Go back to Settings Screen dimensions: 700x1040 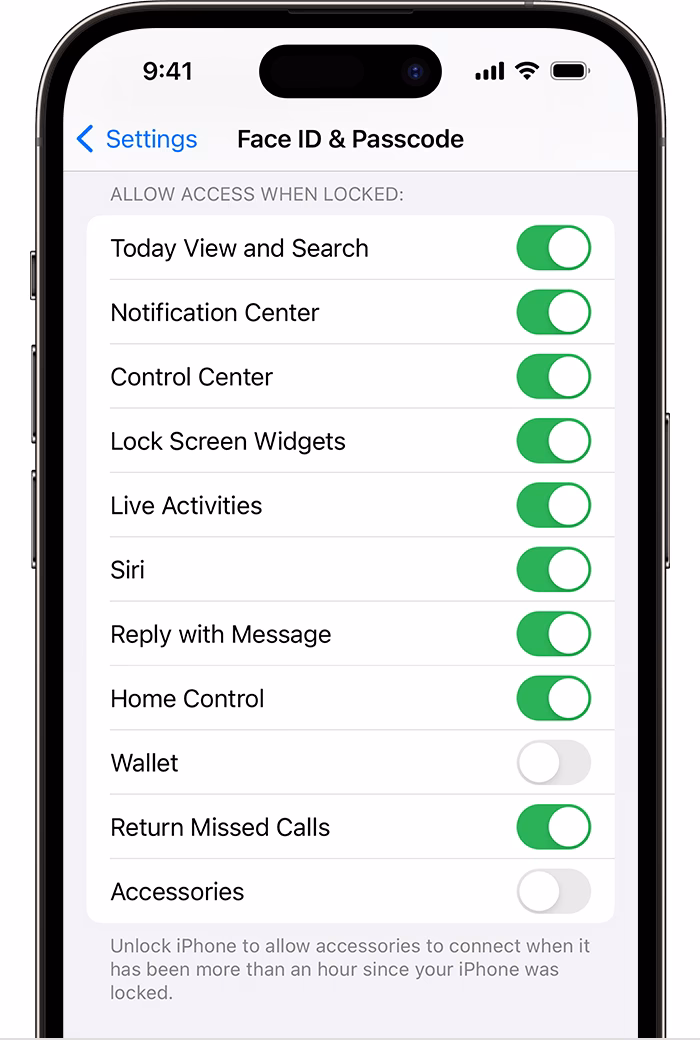click(x=137, y=139)
